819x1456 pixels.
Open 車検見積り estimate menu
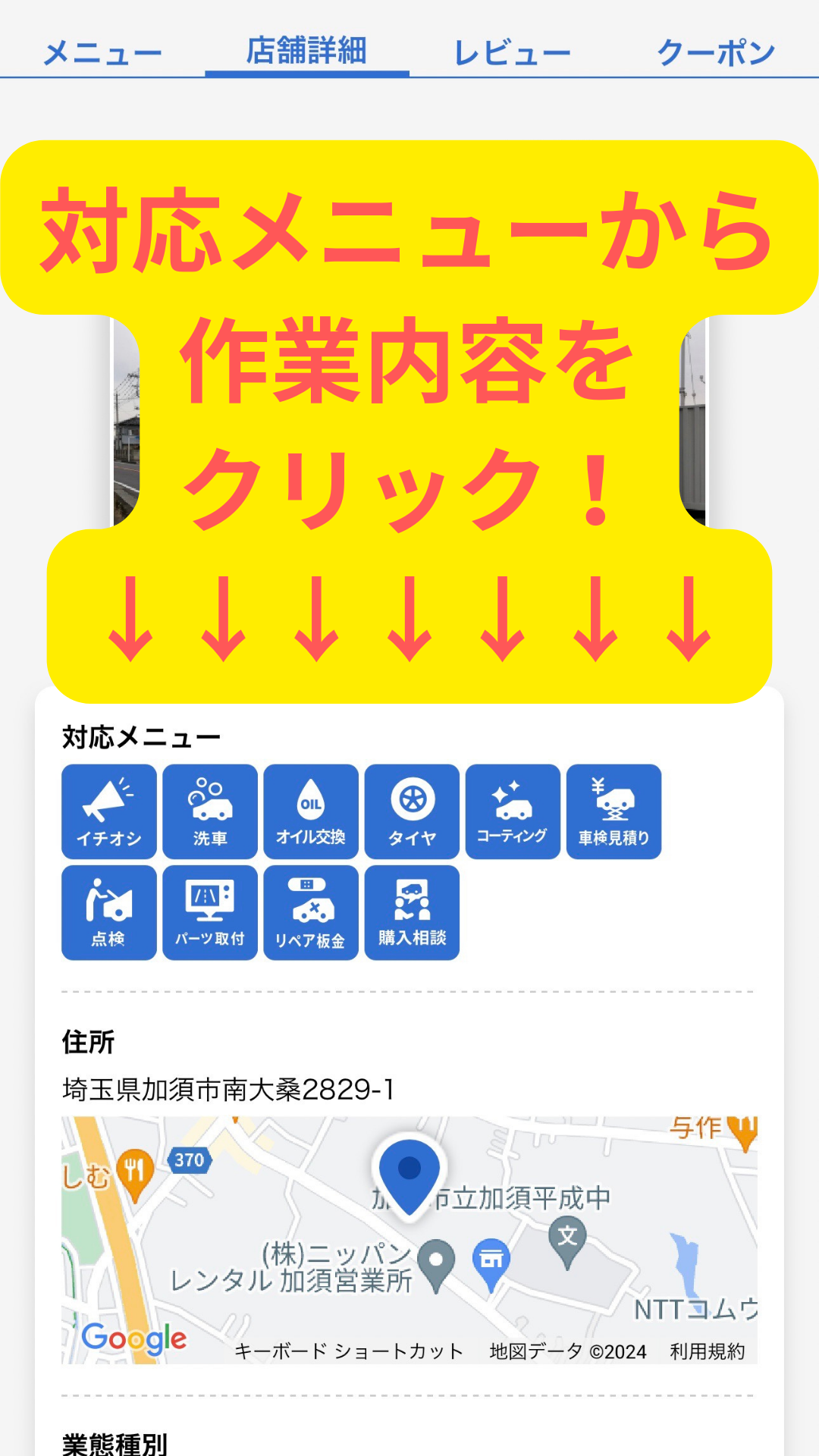(613, 811)
